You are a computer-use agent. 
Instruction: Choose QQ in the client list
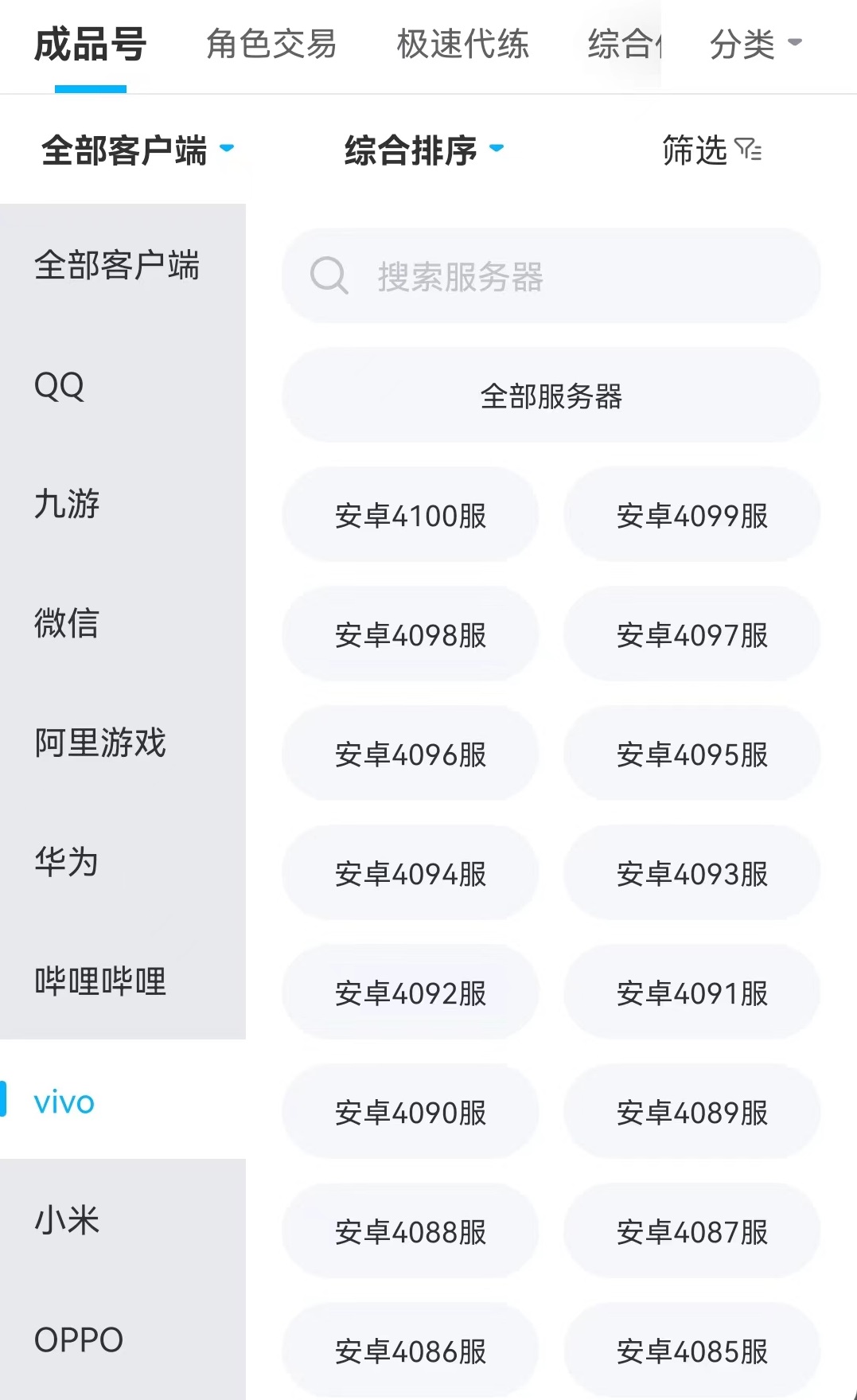tap(60, 386)
